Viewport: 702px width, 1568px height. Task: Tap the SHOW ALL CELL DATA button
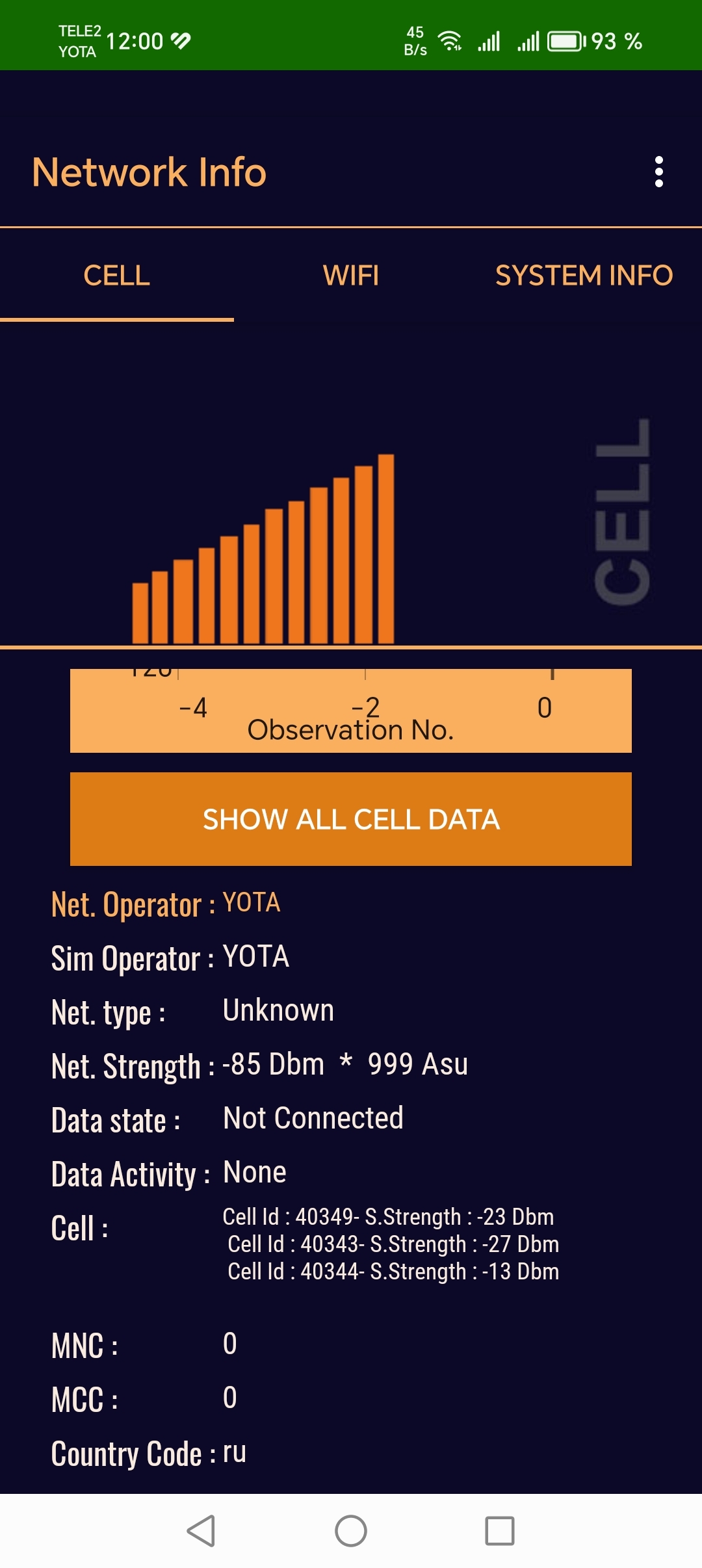pos(351,819)
